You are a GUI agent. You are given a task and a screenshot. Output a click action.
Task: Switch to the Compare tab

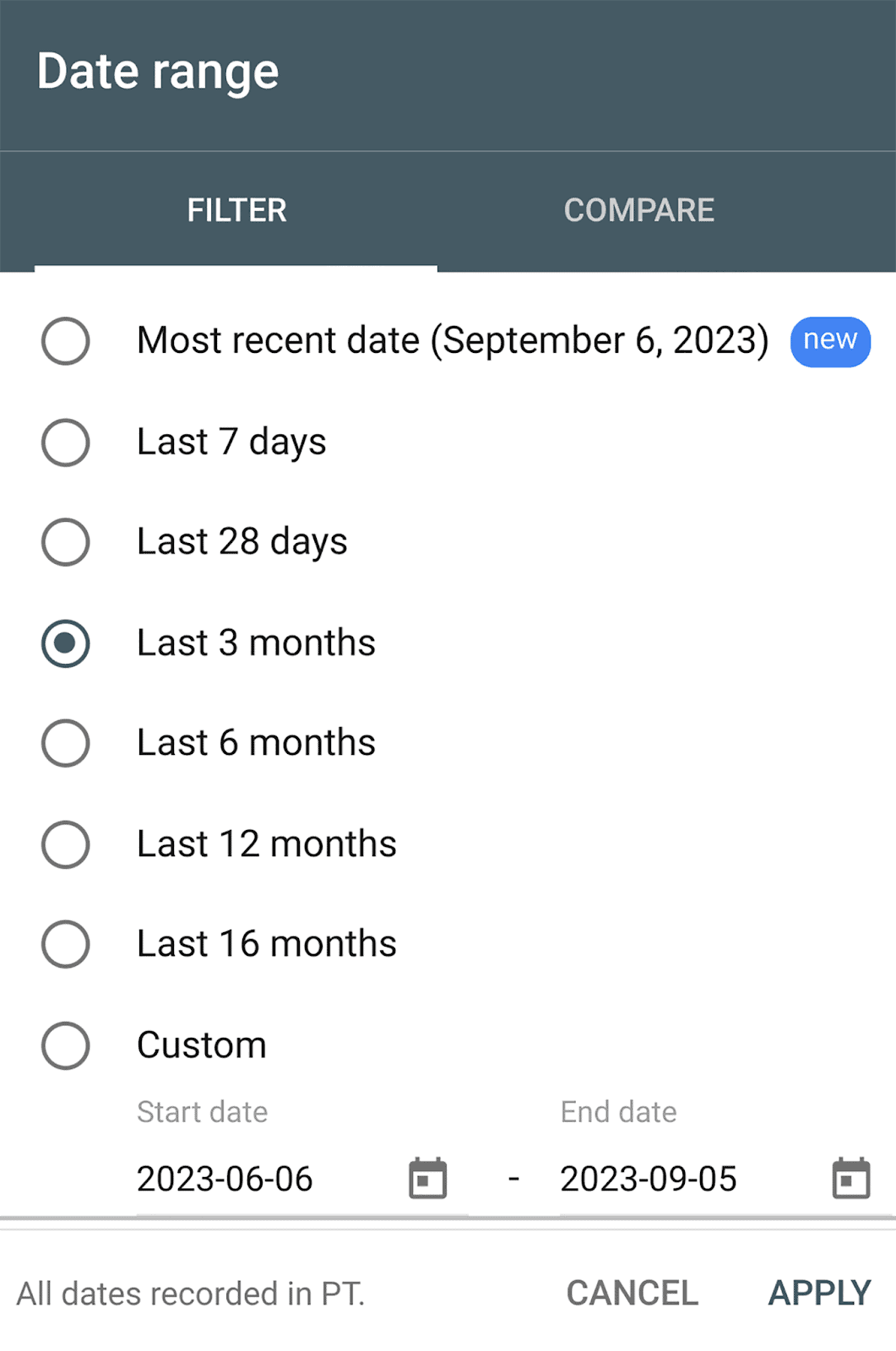coord(638,210)
